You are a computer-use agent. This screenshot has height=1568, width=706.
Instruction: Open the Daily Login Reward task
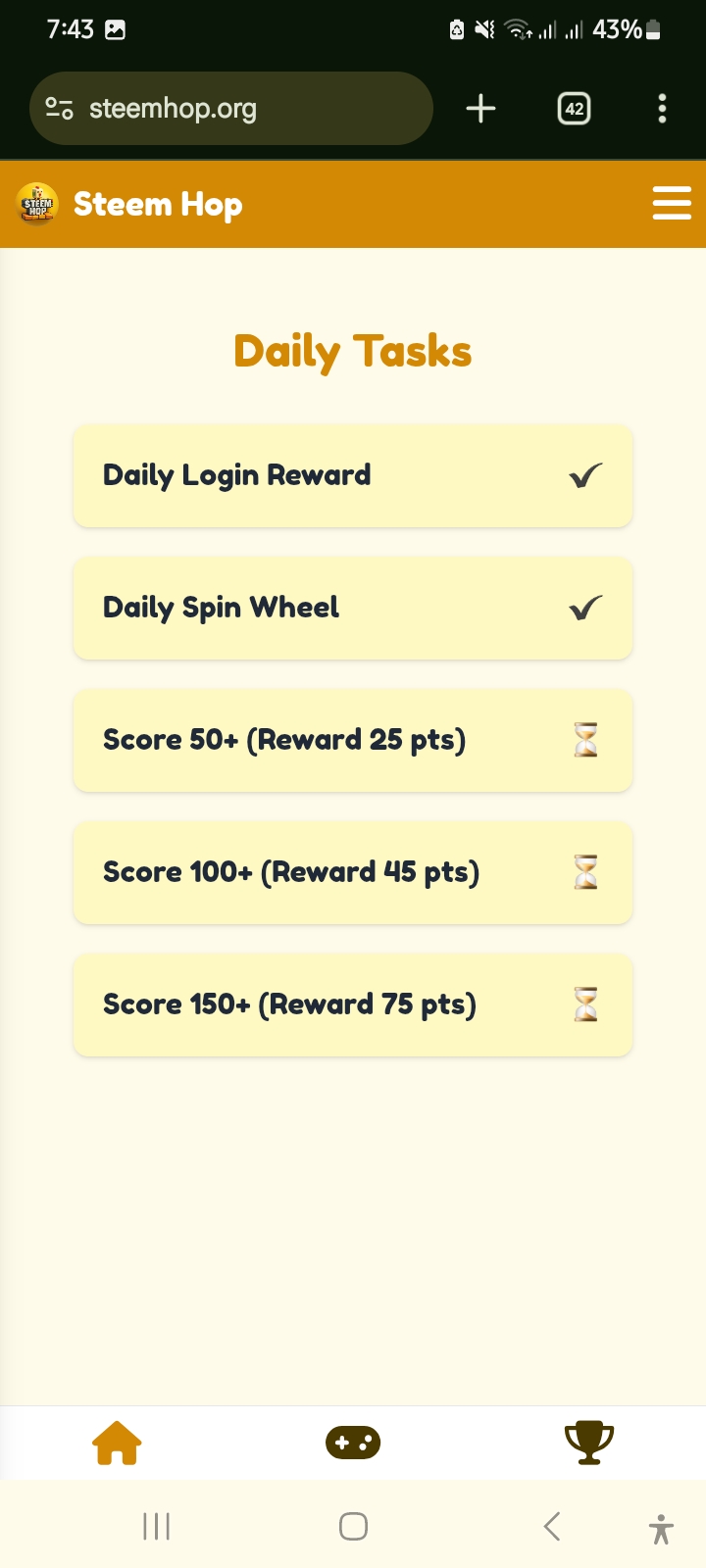pyautogui.click(x=353, y=476)
